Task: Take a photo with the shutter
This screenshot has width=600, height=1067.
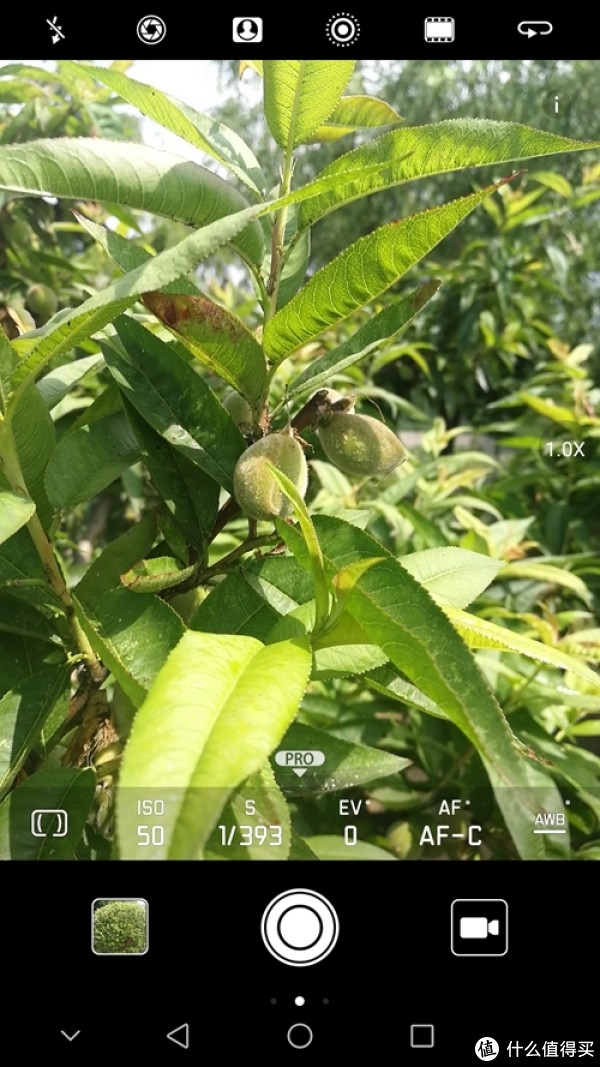Action: tap(300, 927)
